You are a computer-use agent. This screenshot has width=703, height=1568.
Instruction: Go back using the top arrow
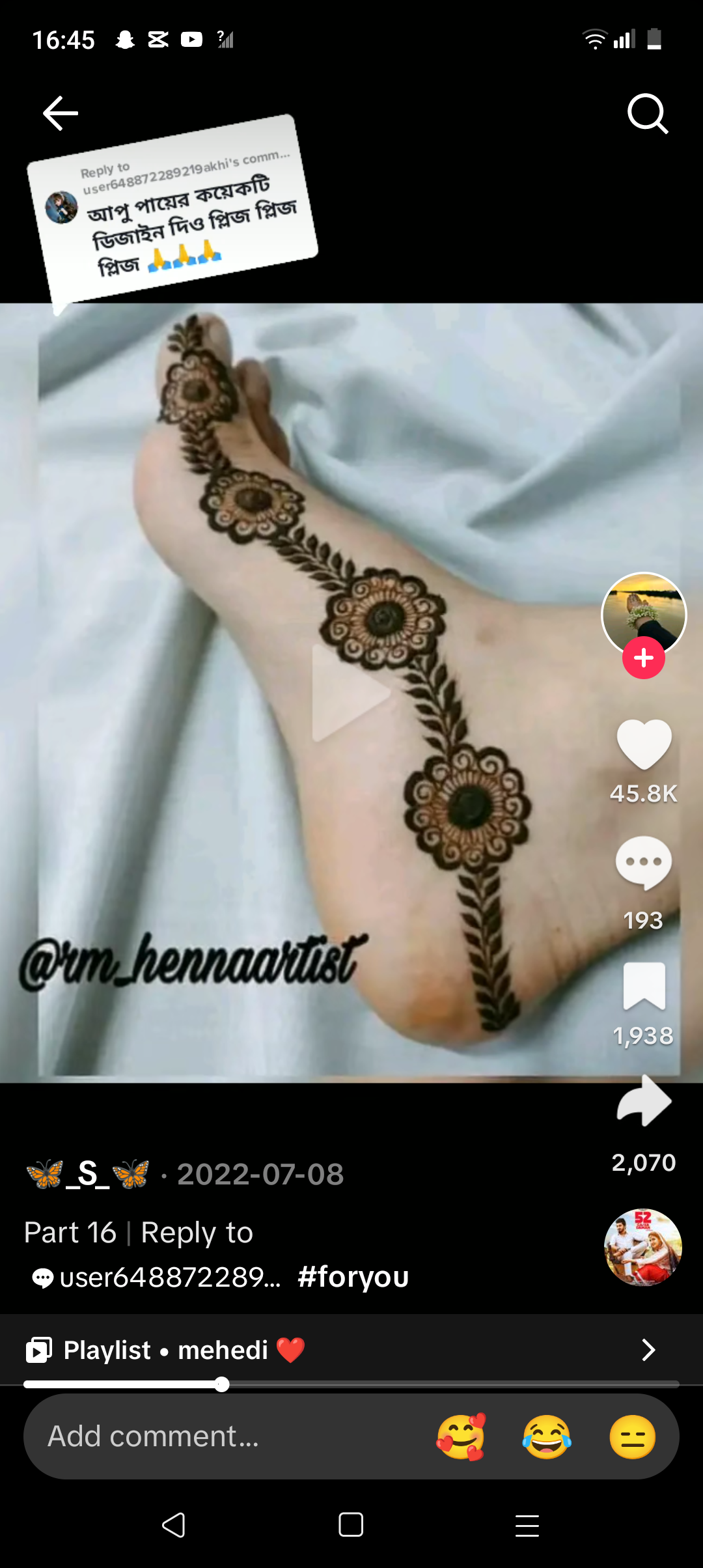tap(61, 113)
